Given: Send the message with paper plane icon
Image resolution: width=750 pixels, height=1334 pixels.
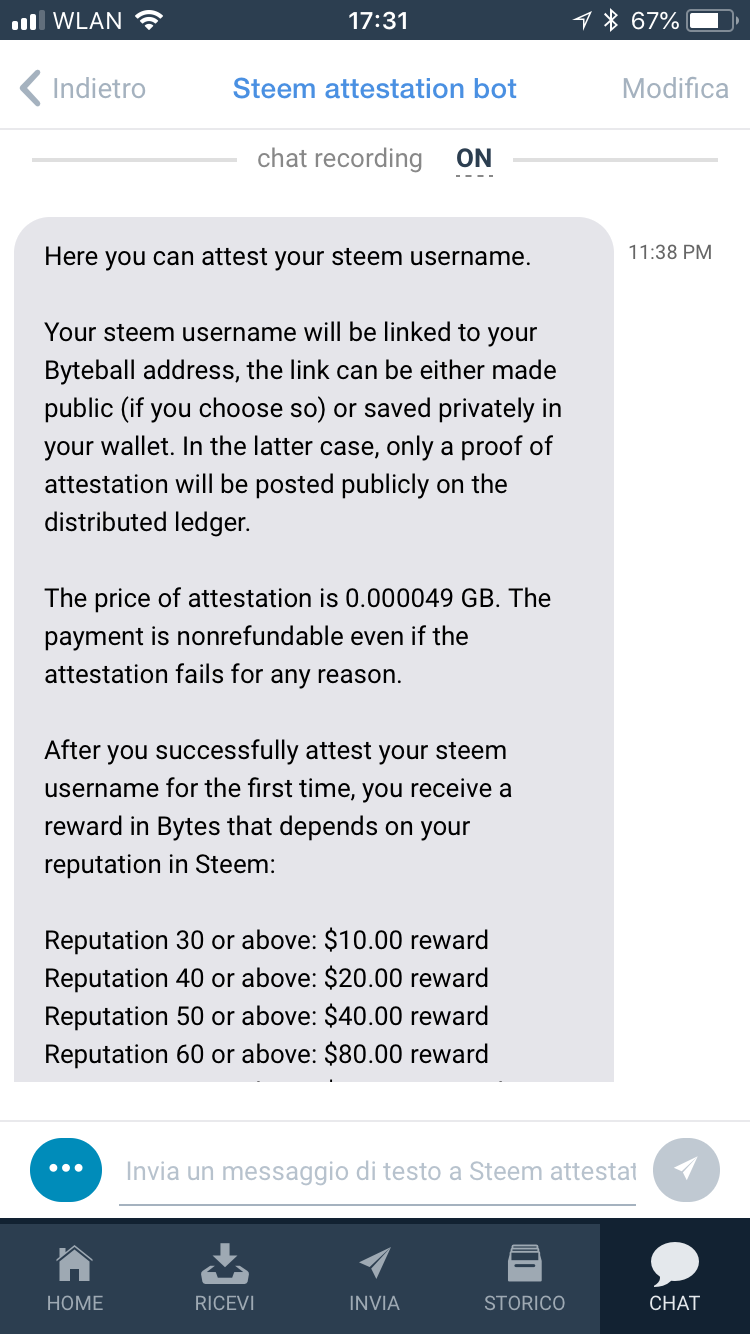Looking at the screenshot, I should click(x=686, y=1169).
